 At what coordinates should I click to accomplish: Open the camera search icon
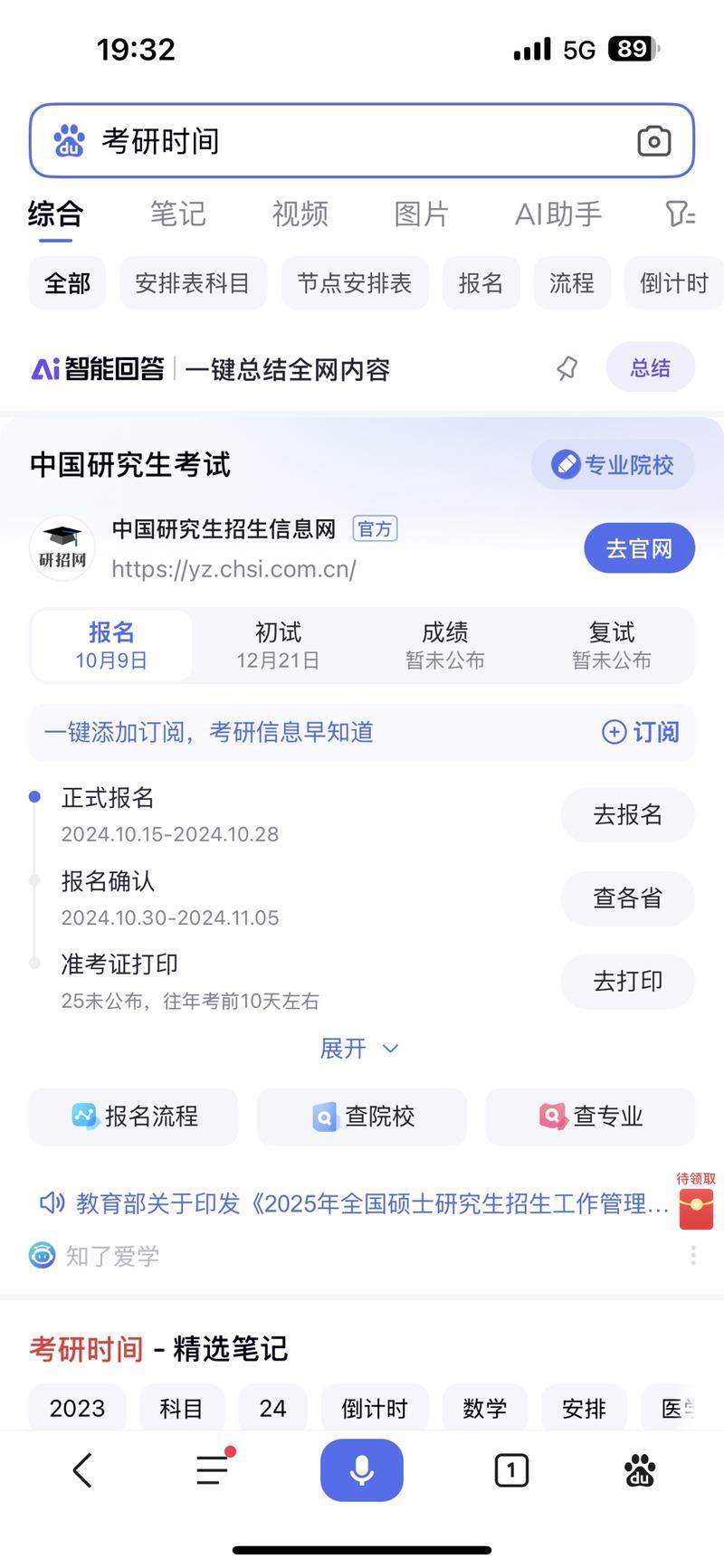(x=653, y=141)
